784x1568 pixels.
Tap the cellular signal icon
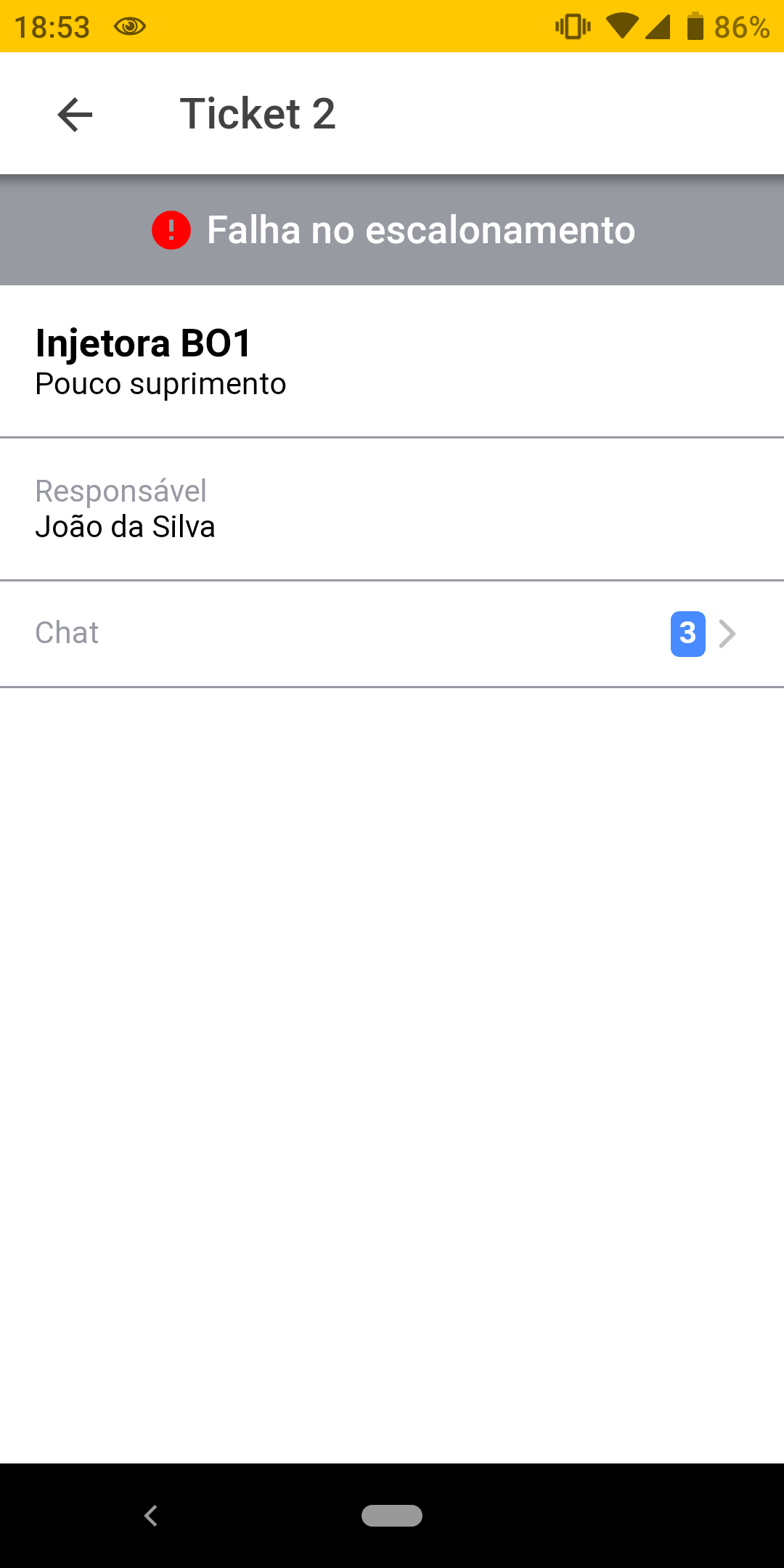point(658,27)
